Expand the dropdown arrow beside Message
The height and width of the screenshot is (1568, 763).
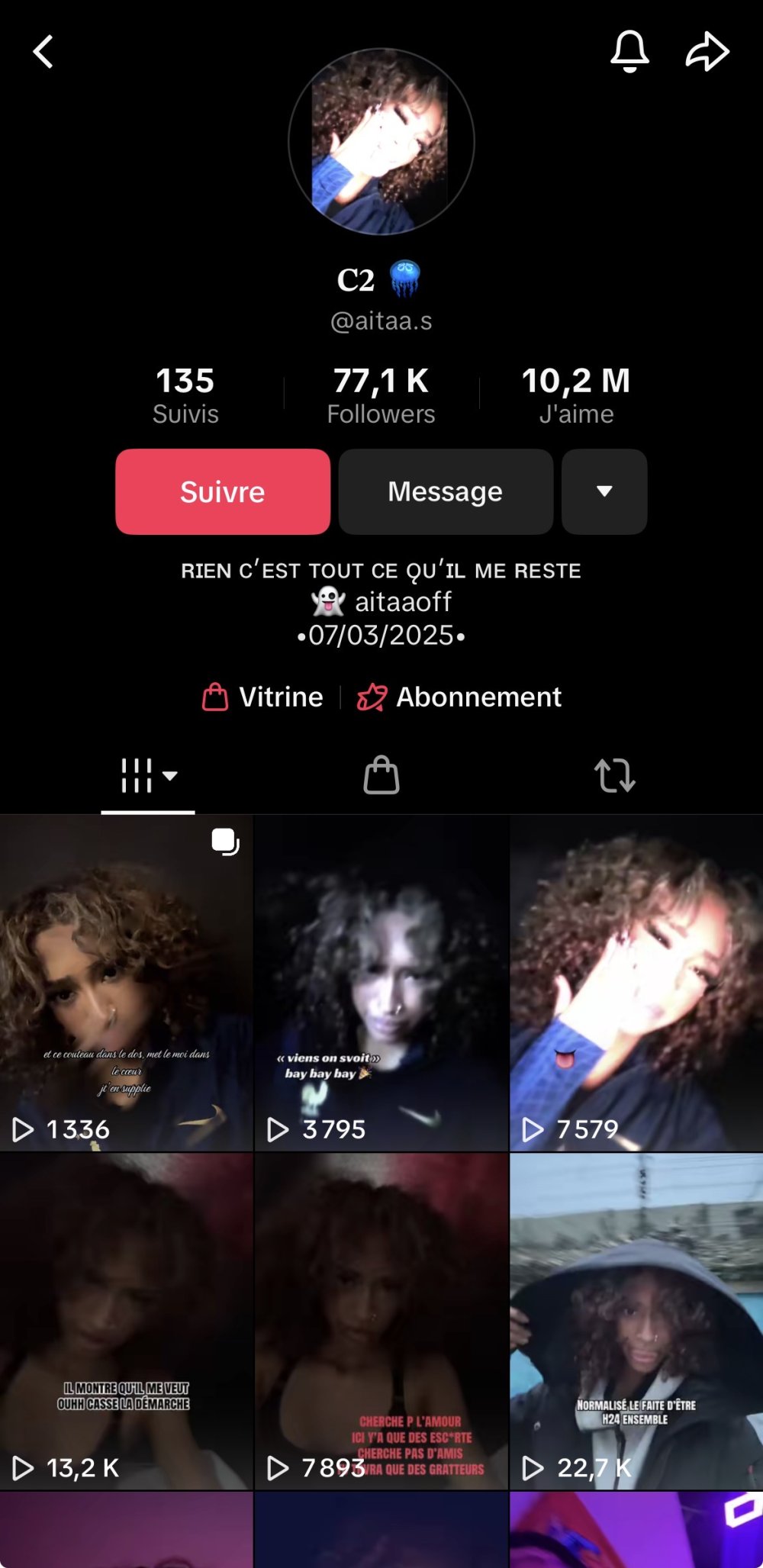point(604,491)
